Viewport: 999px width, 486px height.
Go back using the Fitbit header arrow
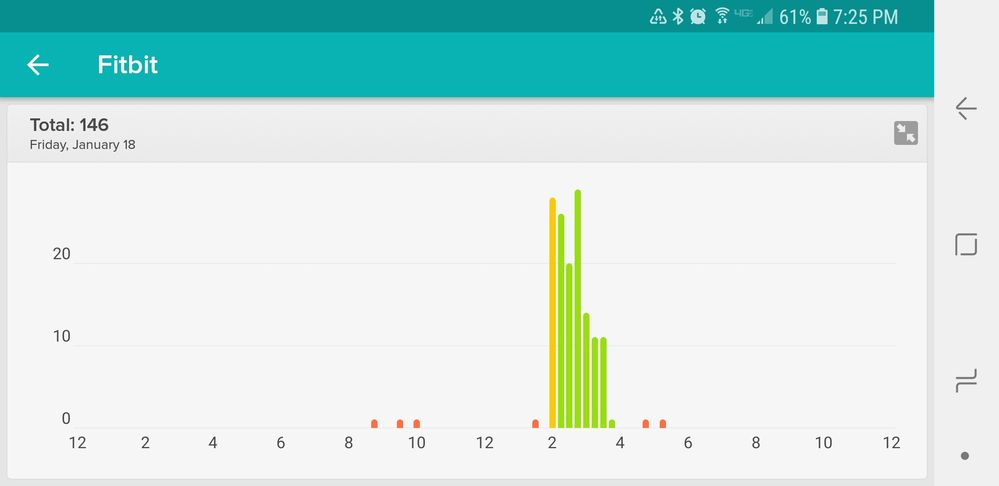(38, 65)
